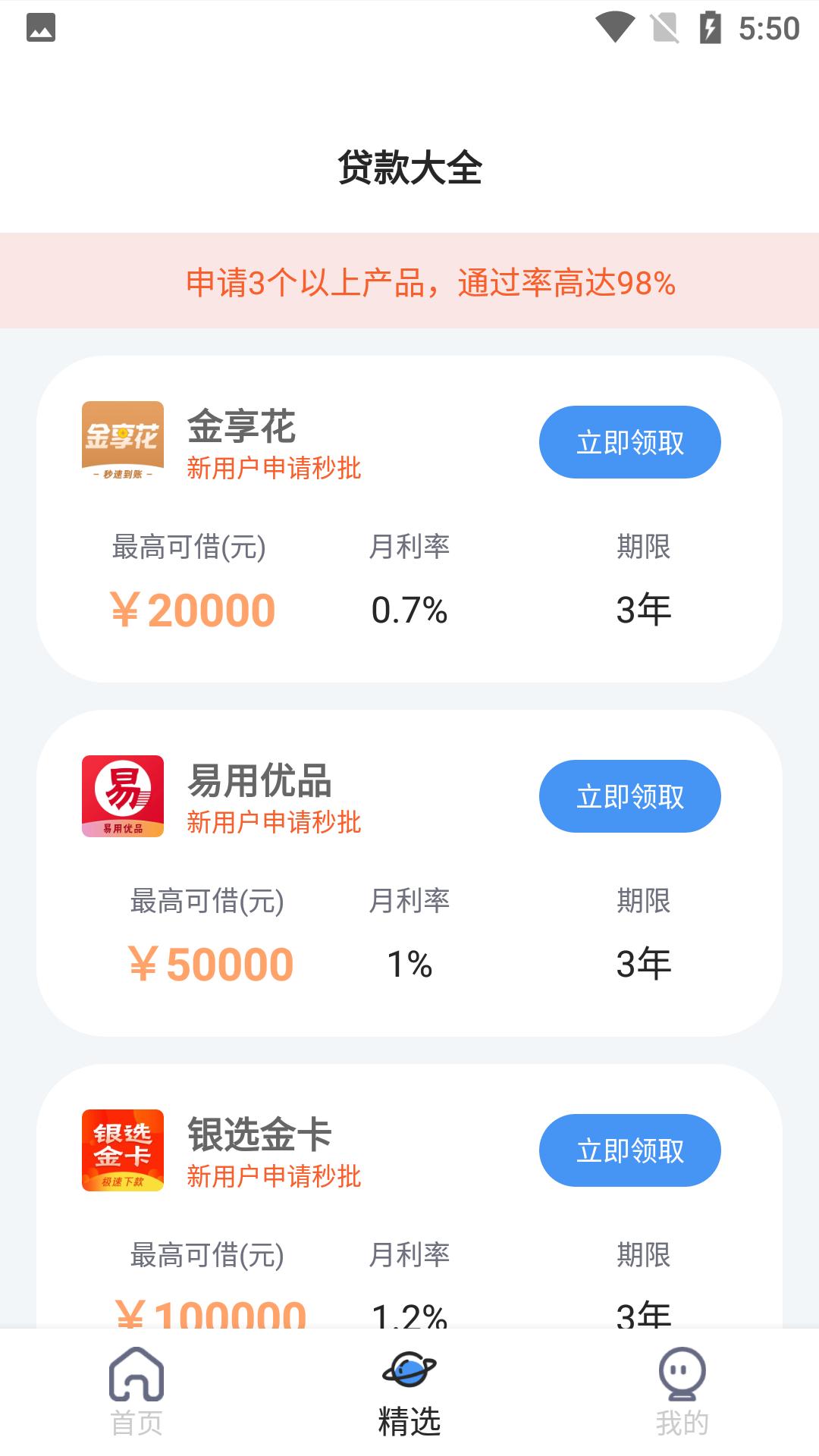
Task: Go to the 我的 tab
Action: (x=682, y=1392)
